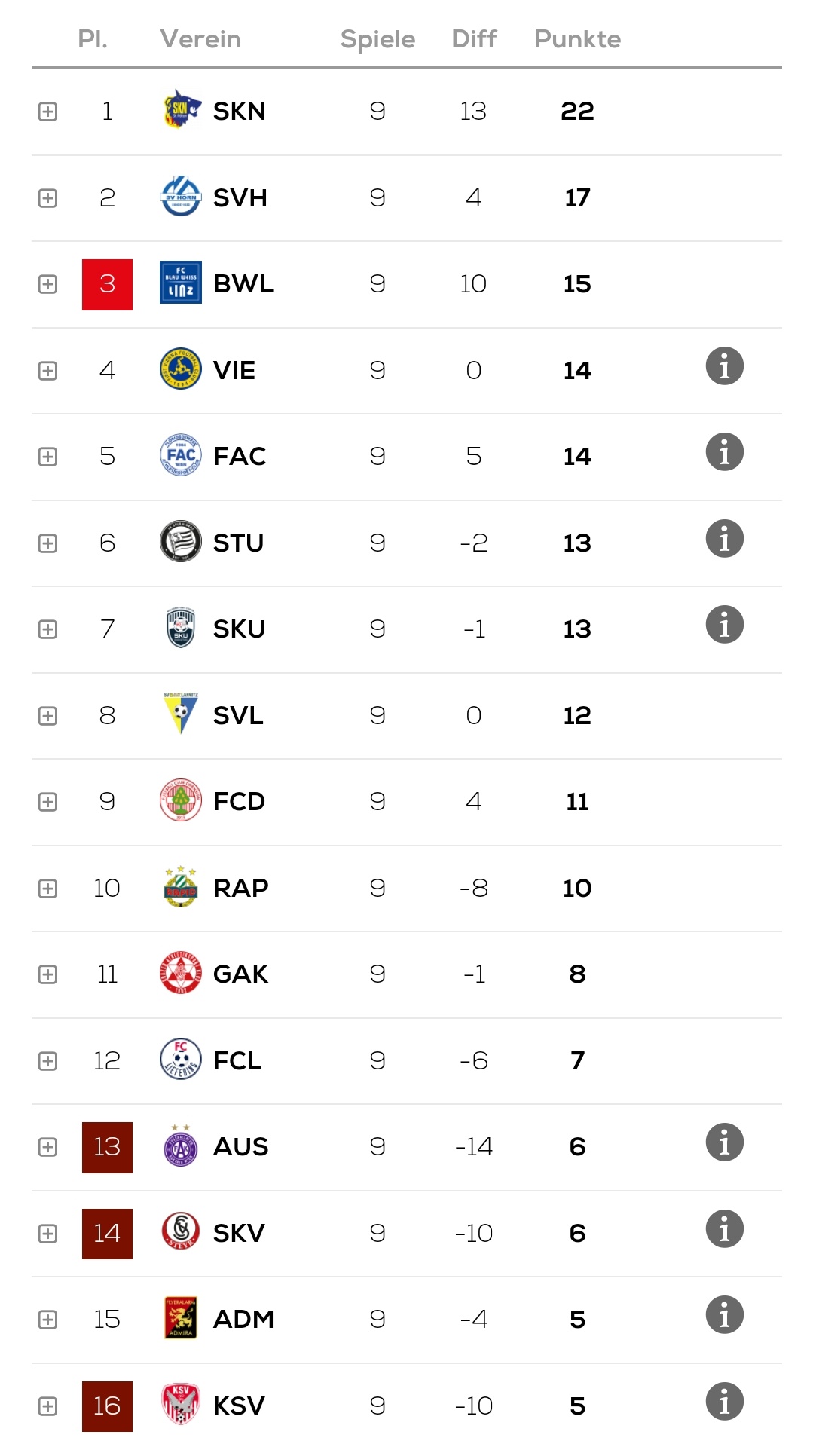Image resolution: width=813 pixels, height=1456 pixels.
Task: Expand the STU row details
Action: (x=47, y=543)
